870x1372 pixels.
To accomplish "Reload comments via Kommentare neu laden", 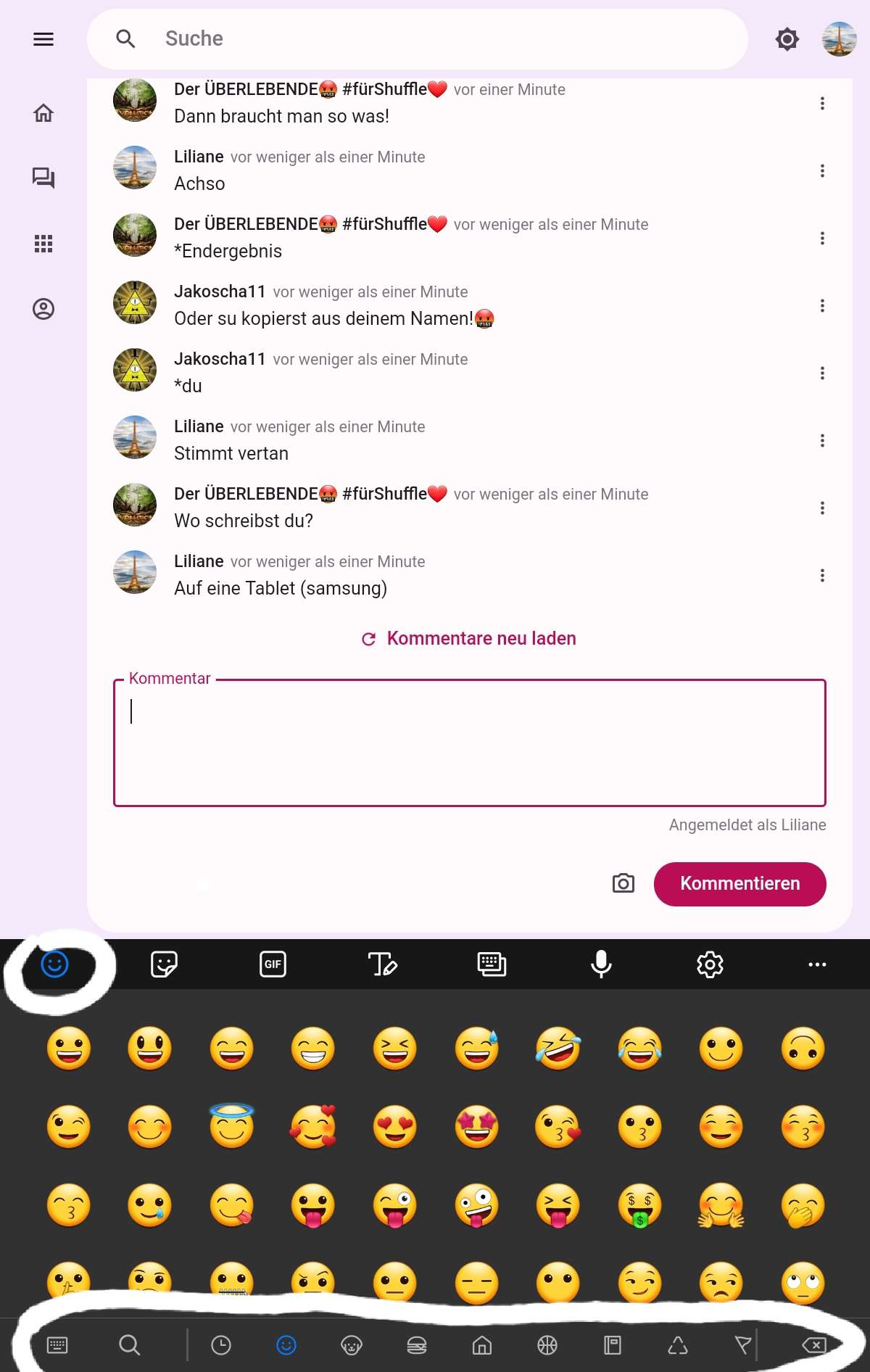I will click(469, 638).
